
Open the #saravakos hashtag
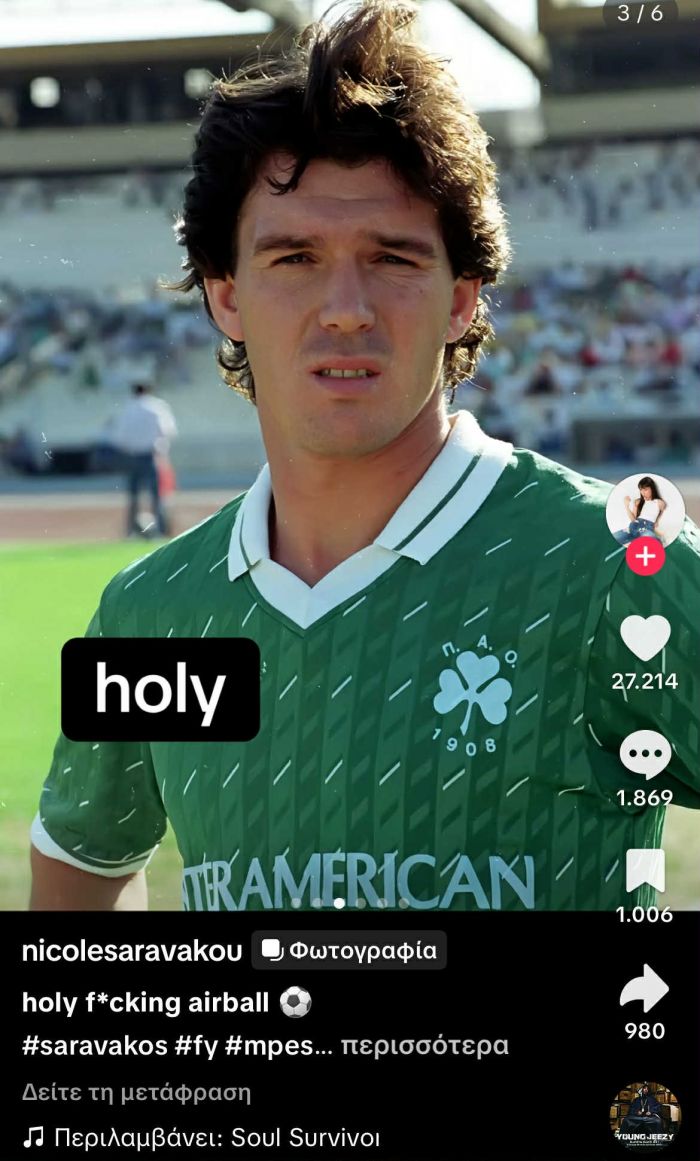click(94, 1046)
